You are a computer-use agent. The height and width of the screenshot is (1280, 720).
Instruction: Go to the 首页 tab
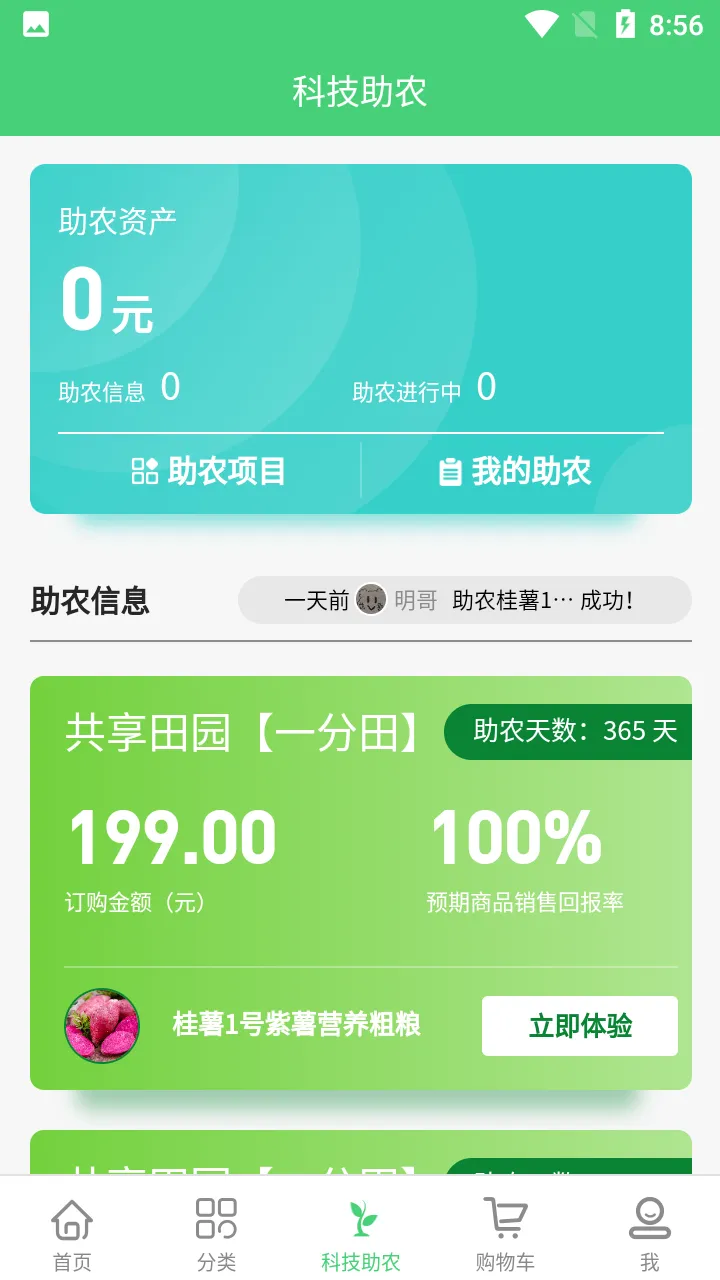pos(72,1235)
